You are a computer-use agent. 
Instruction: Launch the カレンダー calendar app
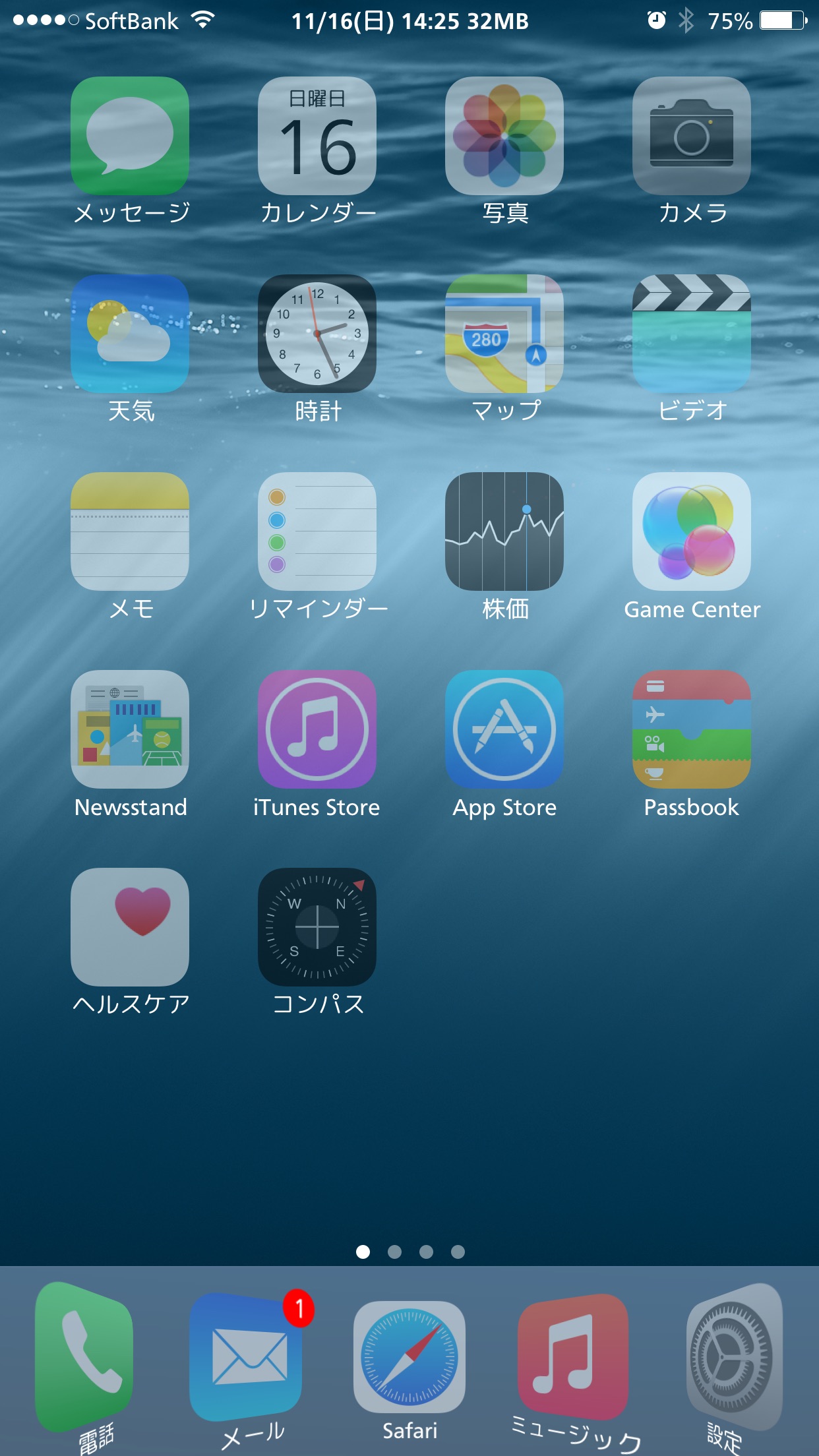317,136
